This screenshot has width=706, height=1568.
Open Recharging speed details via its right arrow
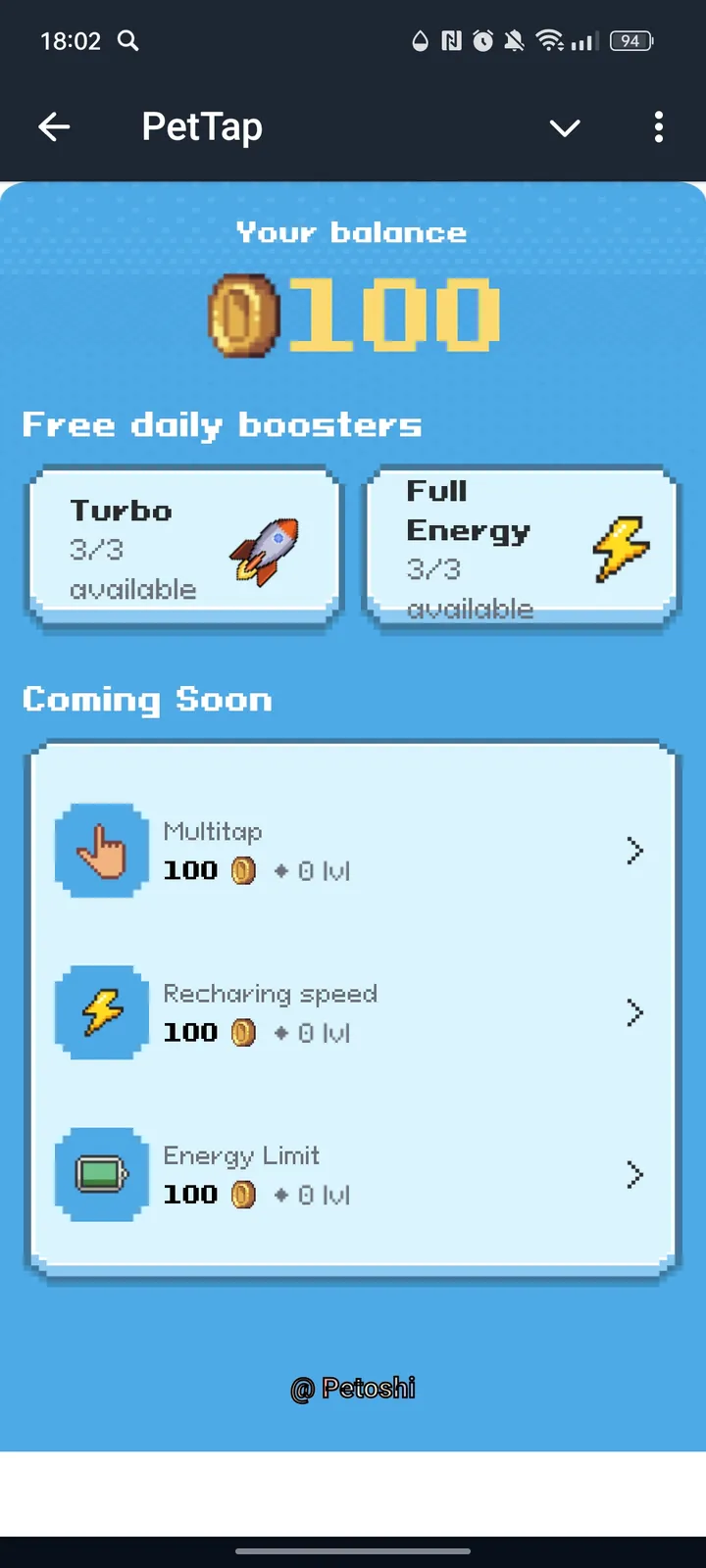click(x=635, y=1012)
